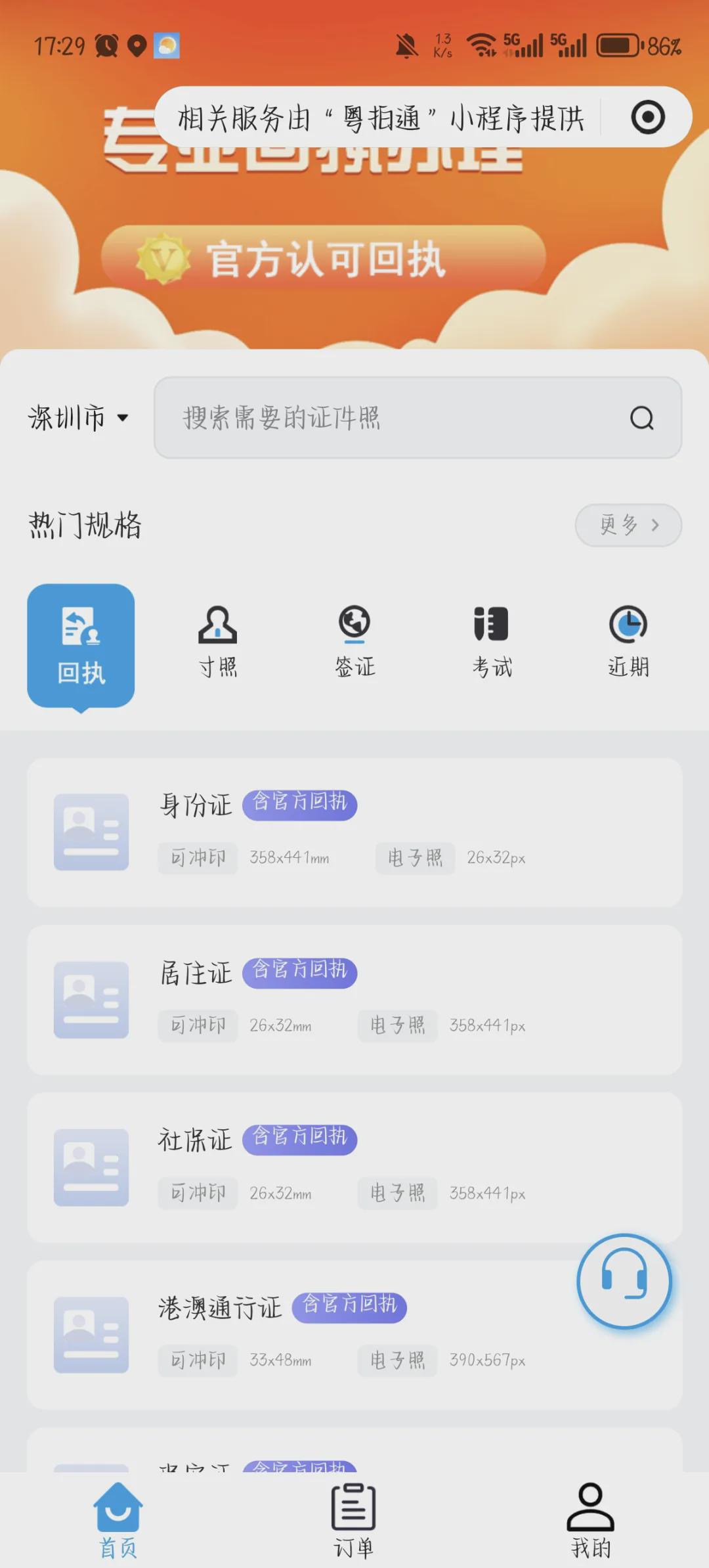Switch to the 订单 tab

(354, 1520)
